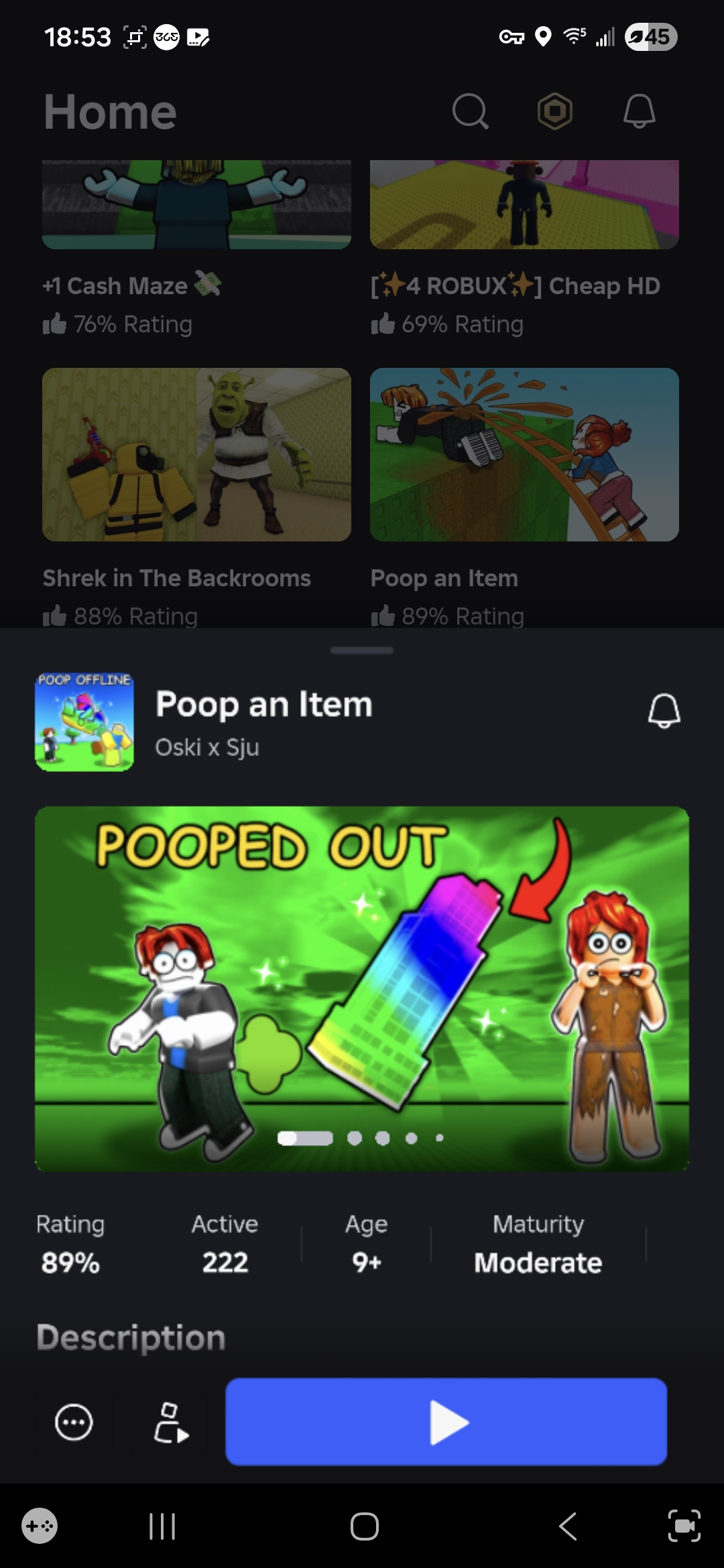Open the more options menu beside Play
Screen dimensions: 724x1568
[x=74, y=1421]
